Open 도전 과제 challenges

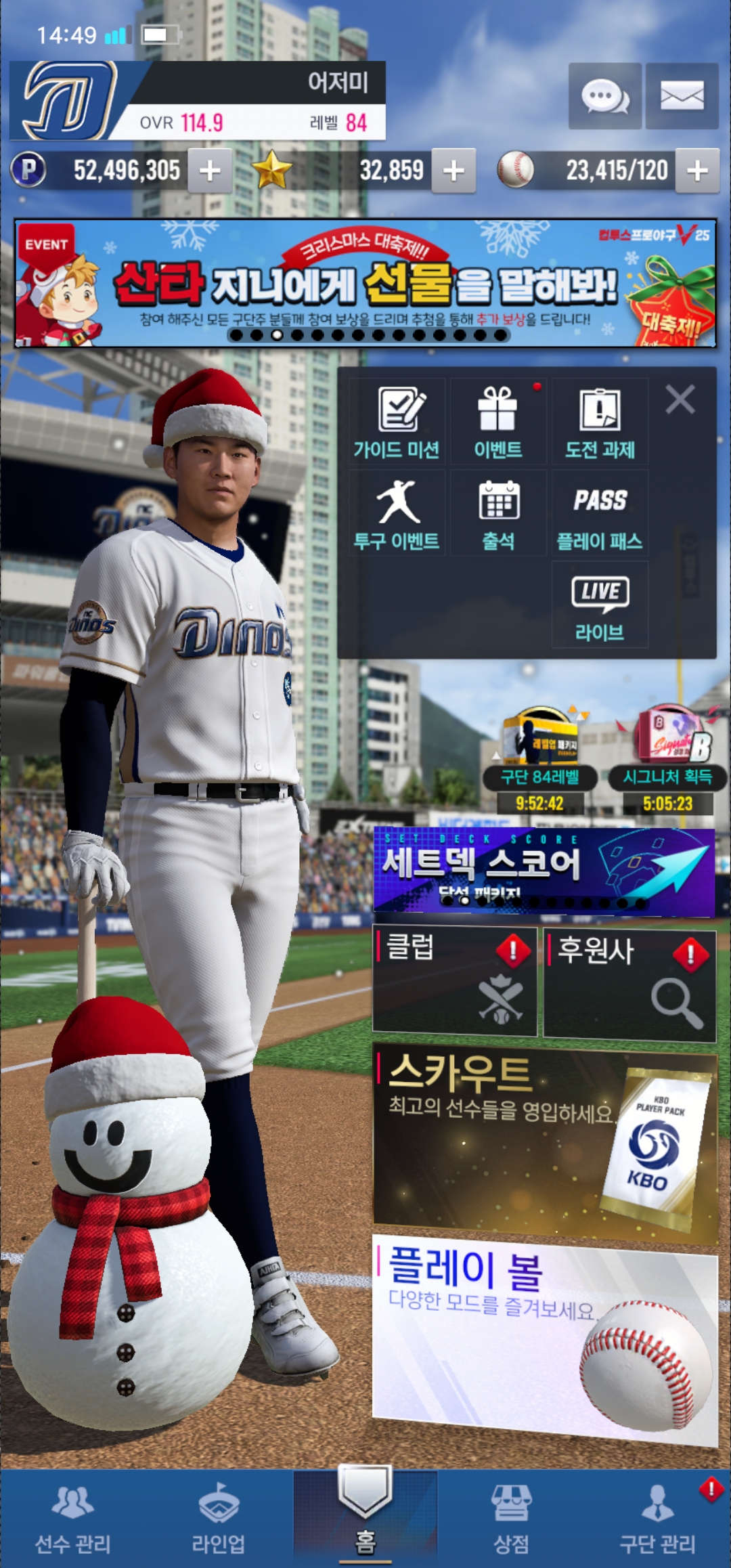click(600, 421)
